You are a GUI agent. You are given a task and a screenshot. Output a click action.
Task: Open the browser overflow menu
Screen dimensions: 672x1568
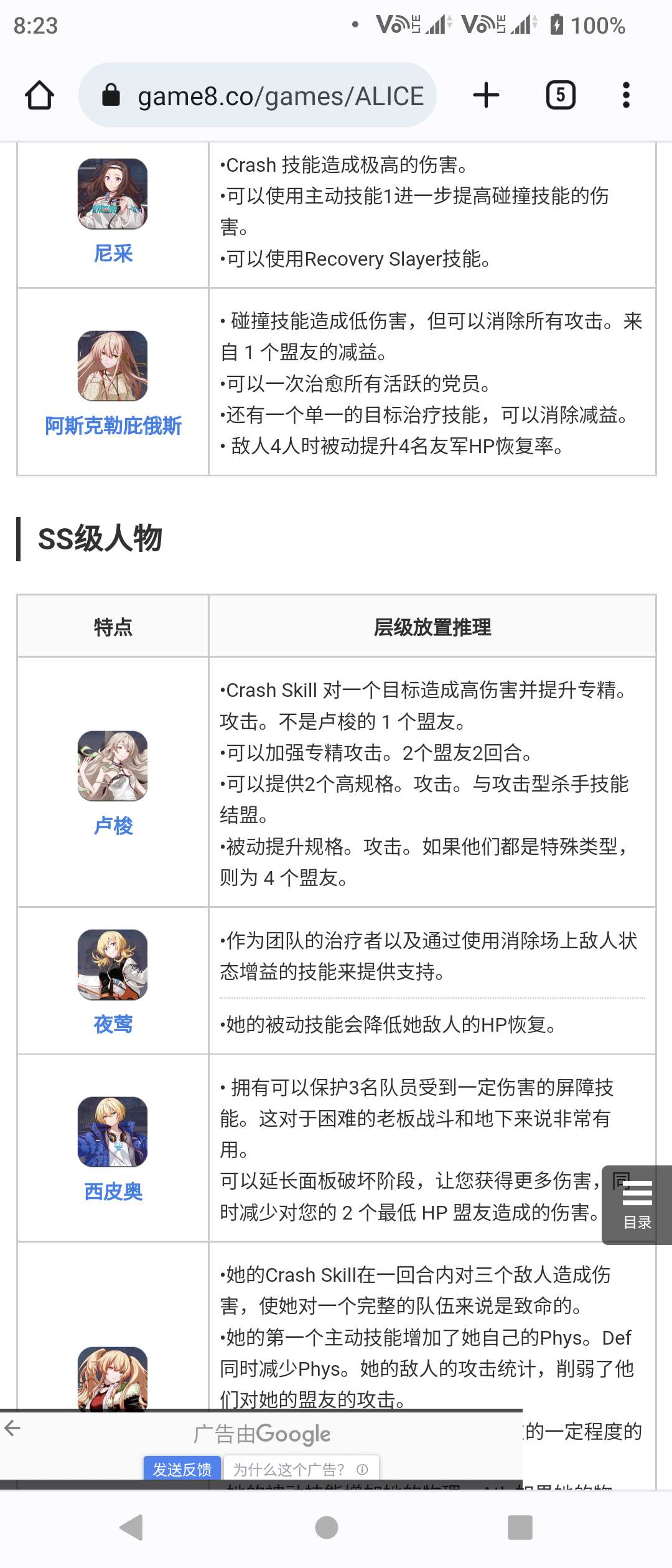(x=626, y=95)
